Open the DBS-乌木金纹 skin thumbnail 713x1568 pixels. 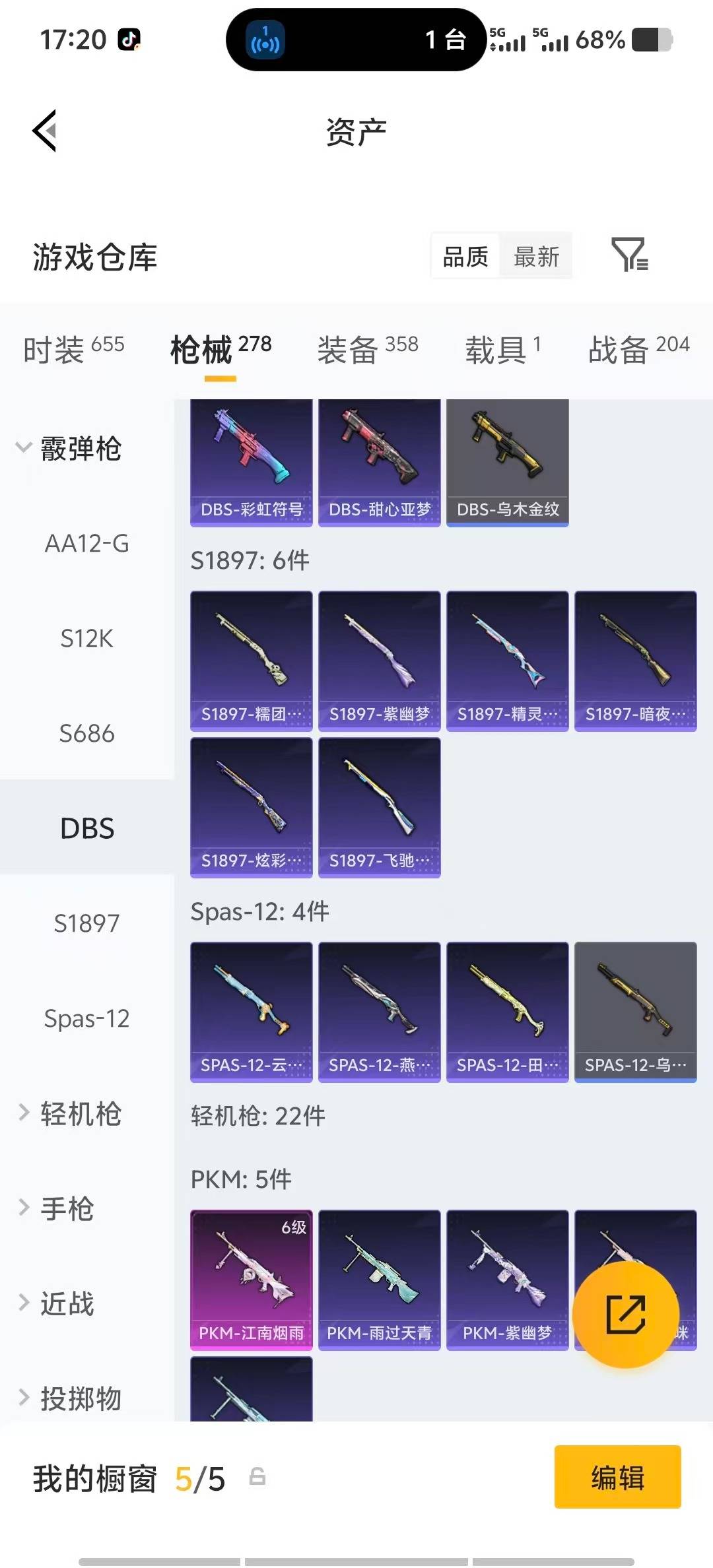507,459
